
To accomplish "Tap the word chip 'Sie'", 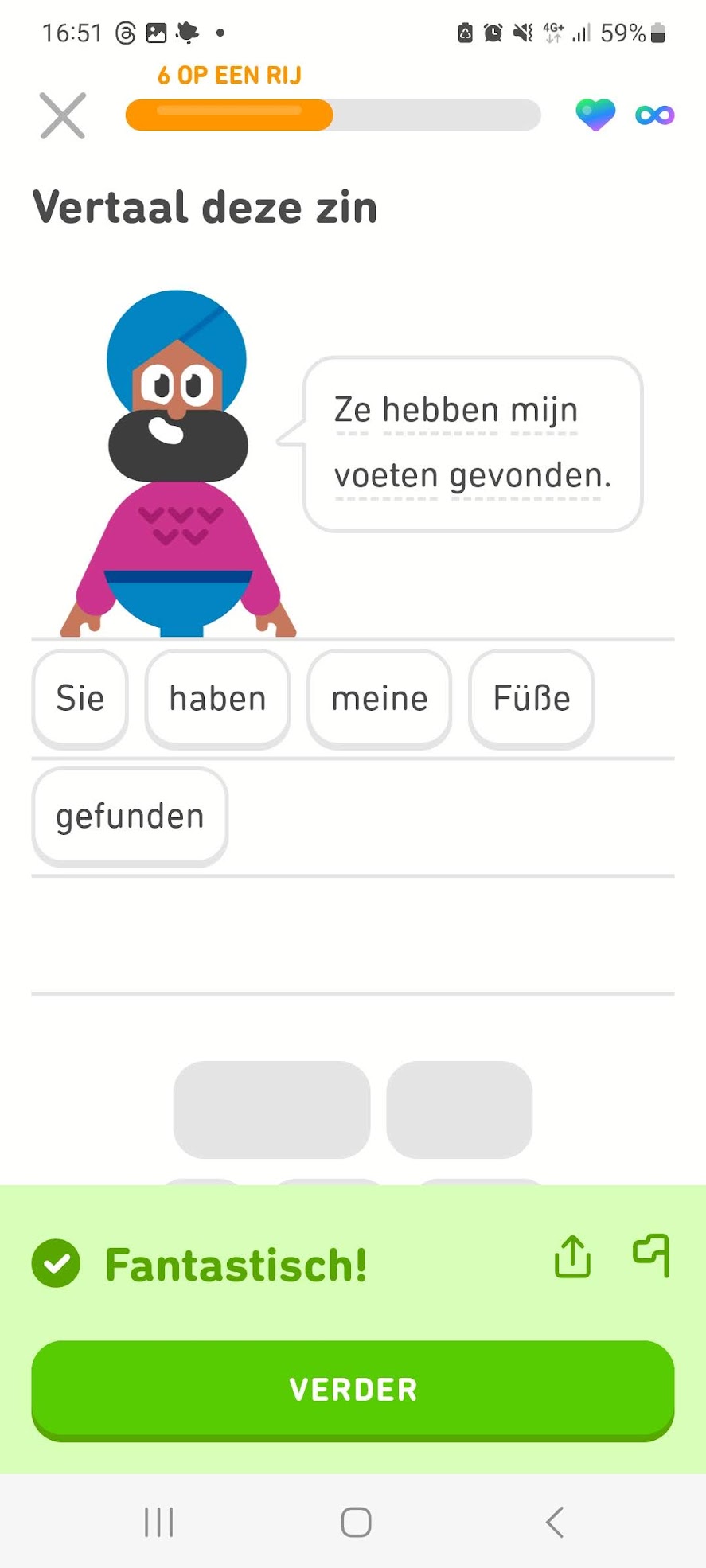I will click(80, 699).
